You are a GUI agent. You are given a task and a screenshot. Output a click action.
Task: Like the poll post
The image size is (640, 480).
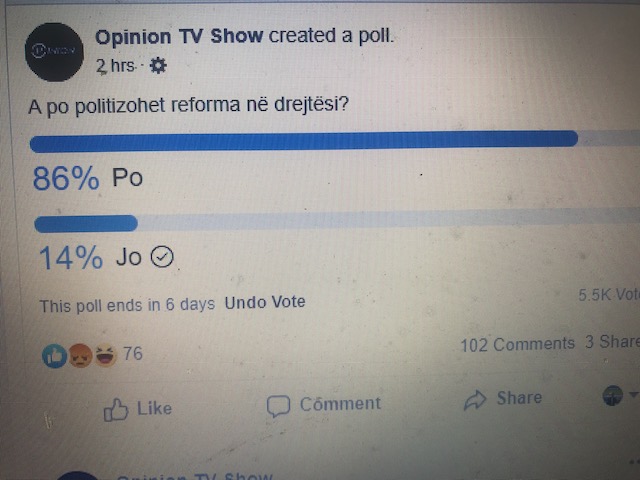pos(139,408)
